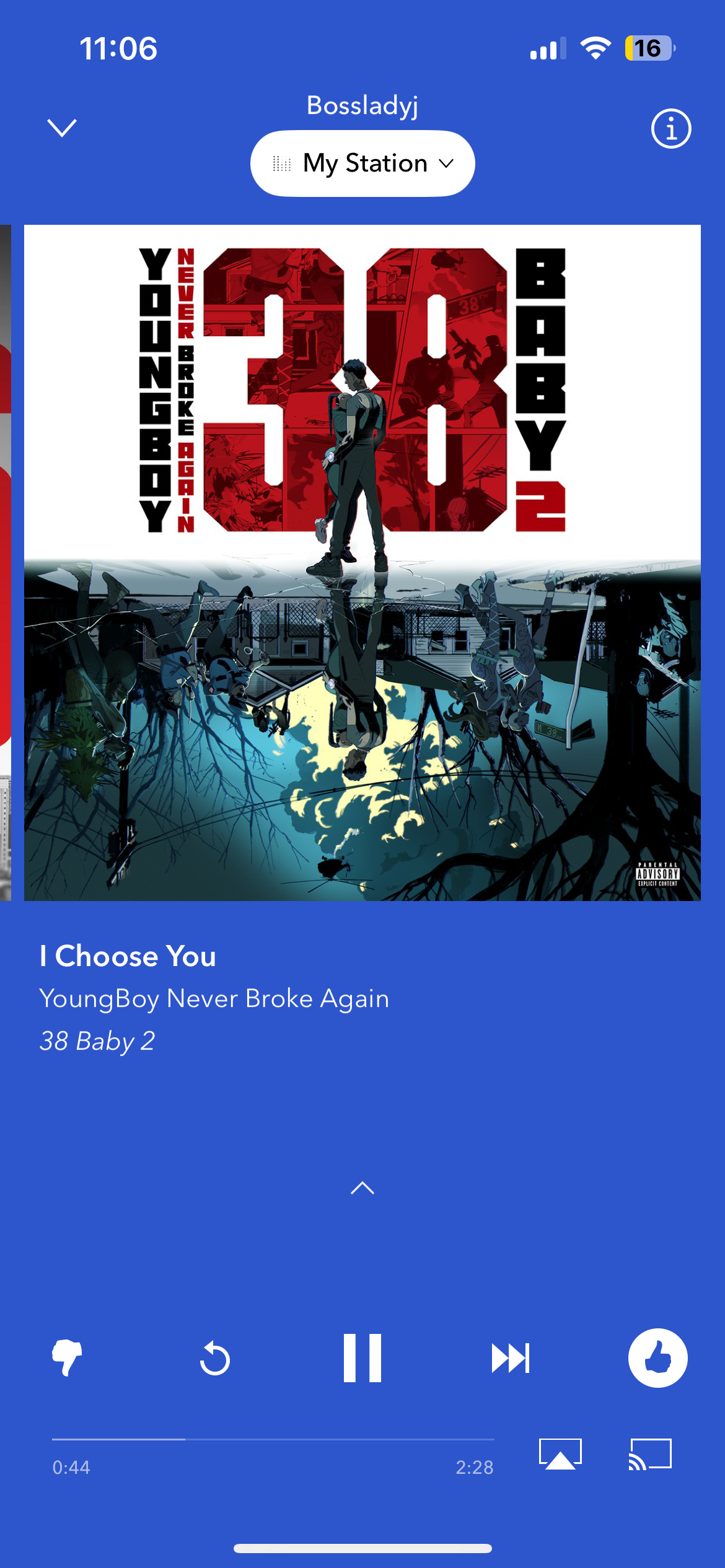Pause the song
The height and width of the screenshot is (1568, 725).
tap(362, 1357)
